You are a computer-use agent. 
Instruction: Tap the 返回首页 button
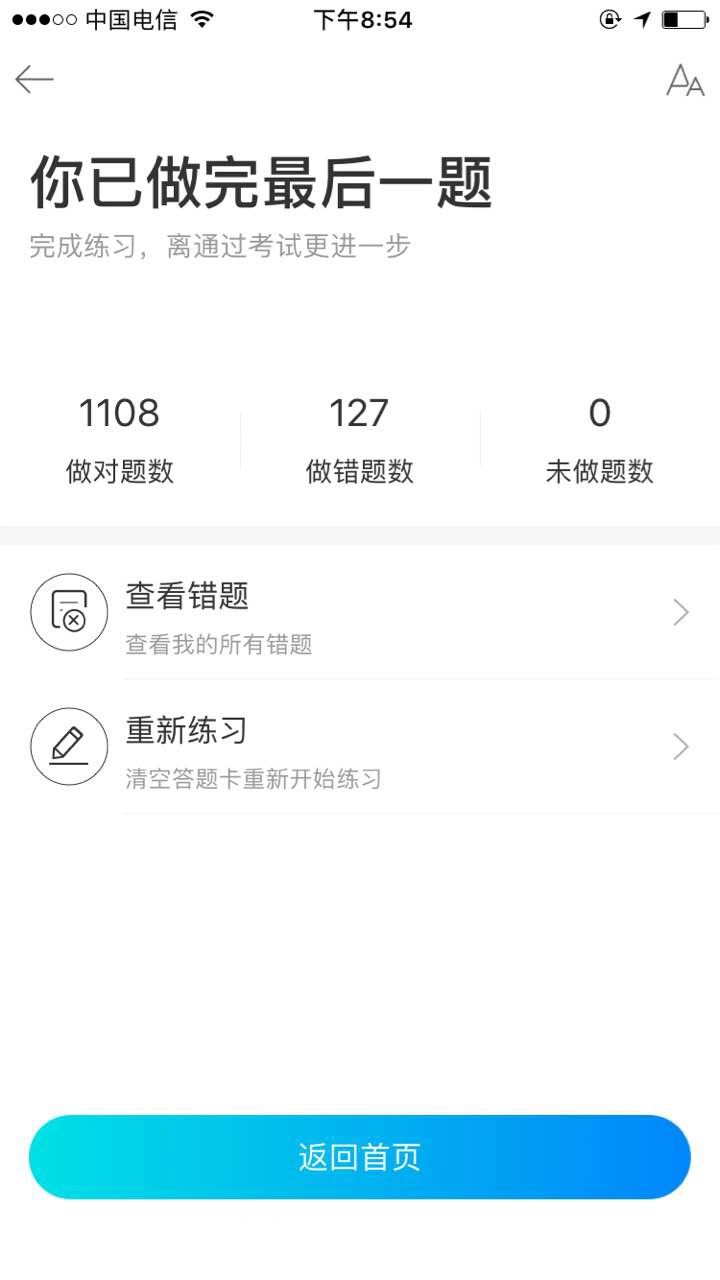pos(360,1157)
